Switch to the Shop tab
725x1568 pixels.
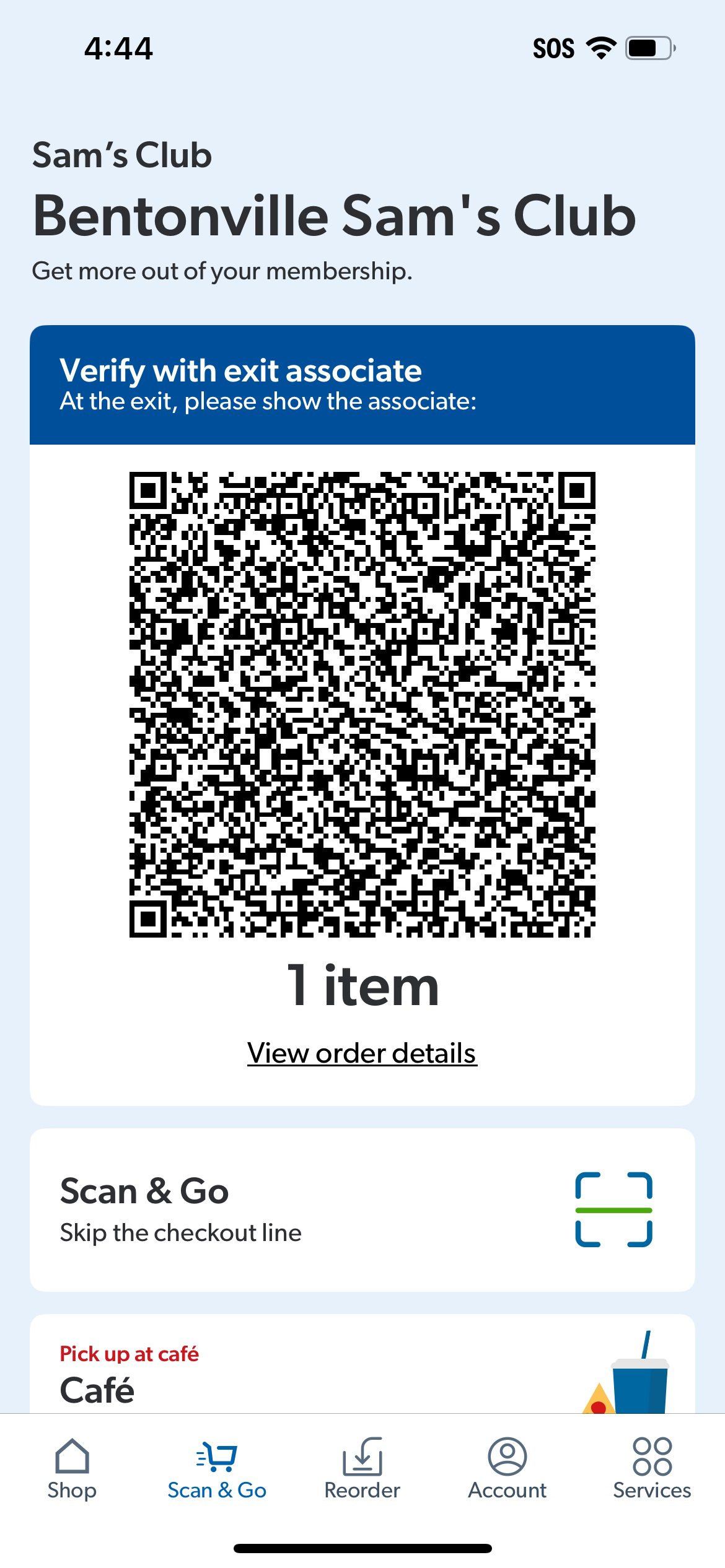coord(72,1469)
